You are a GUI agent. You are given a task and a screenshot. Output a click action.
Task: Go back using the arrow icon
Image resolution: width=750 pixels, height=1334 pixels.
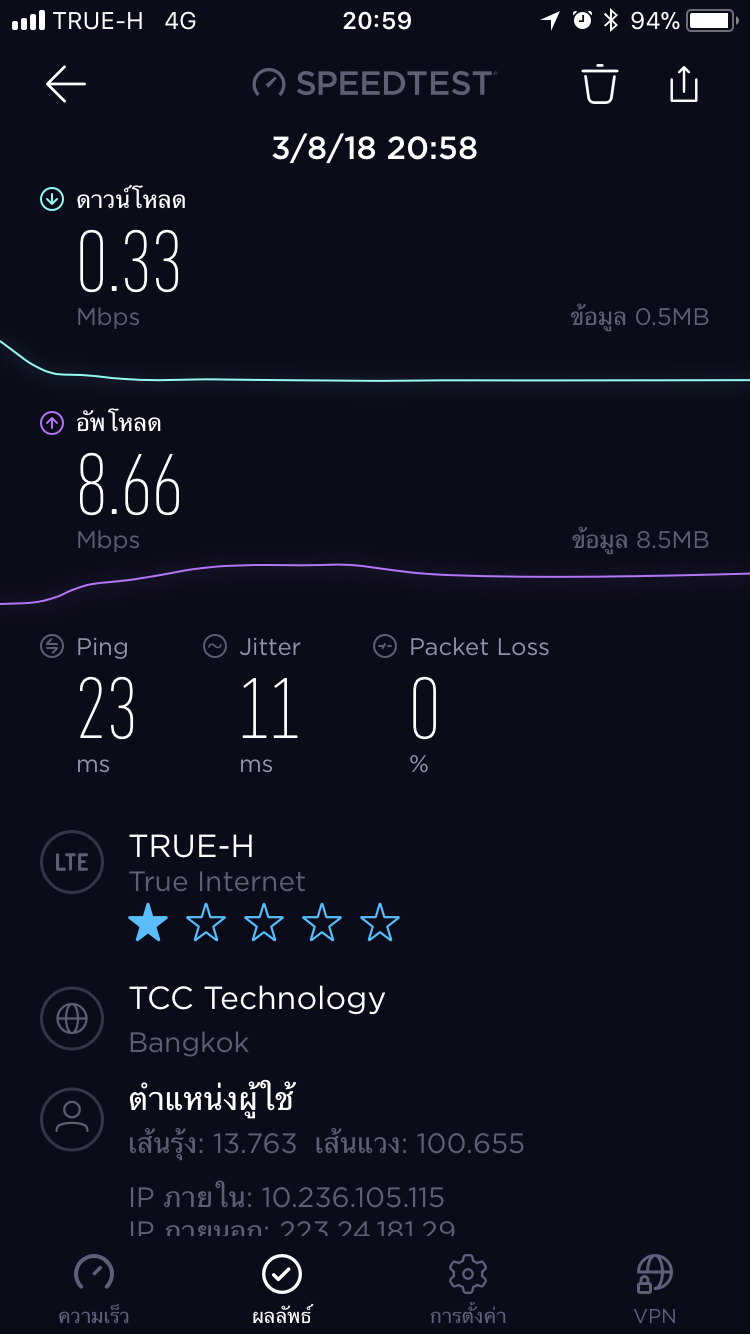click(x=66, y=85)
